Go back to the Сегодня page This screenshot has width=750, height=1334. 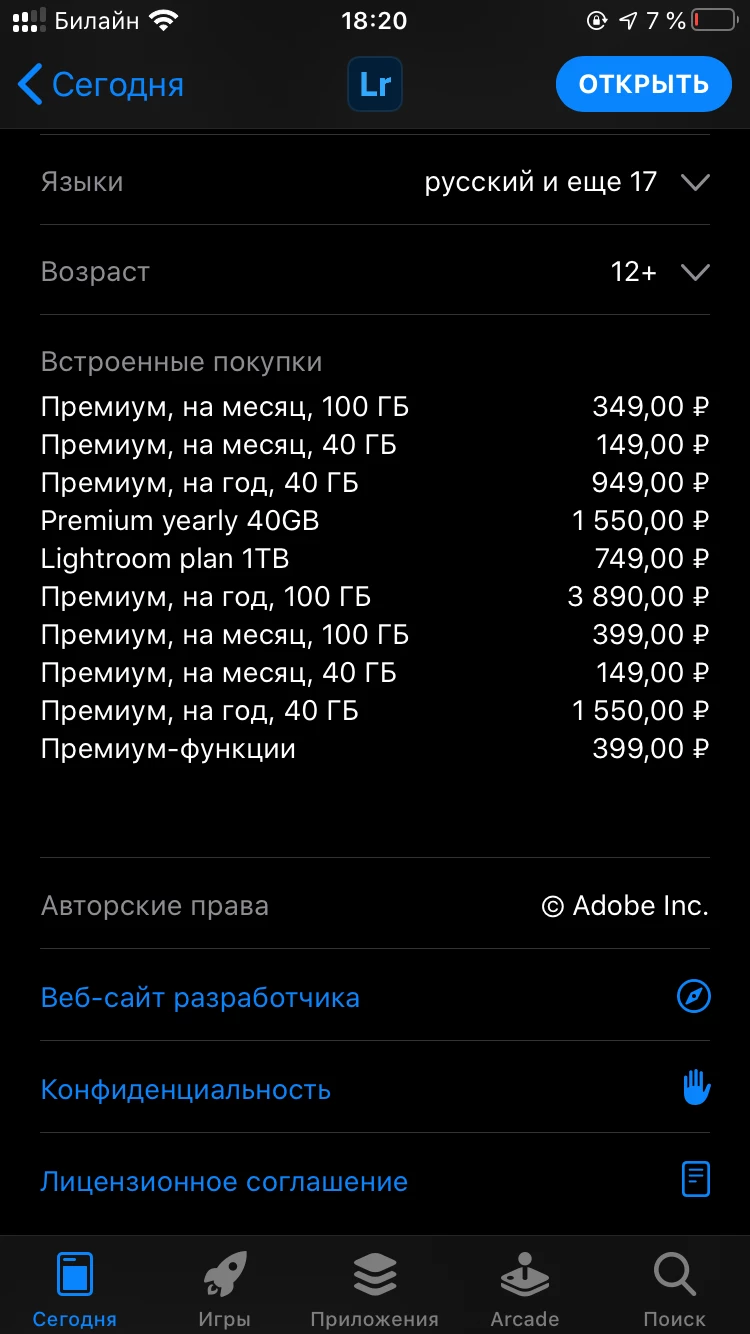100,85
